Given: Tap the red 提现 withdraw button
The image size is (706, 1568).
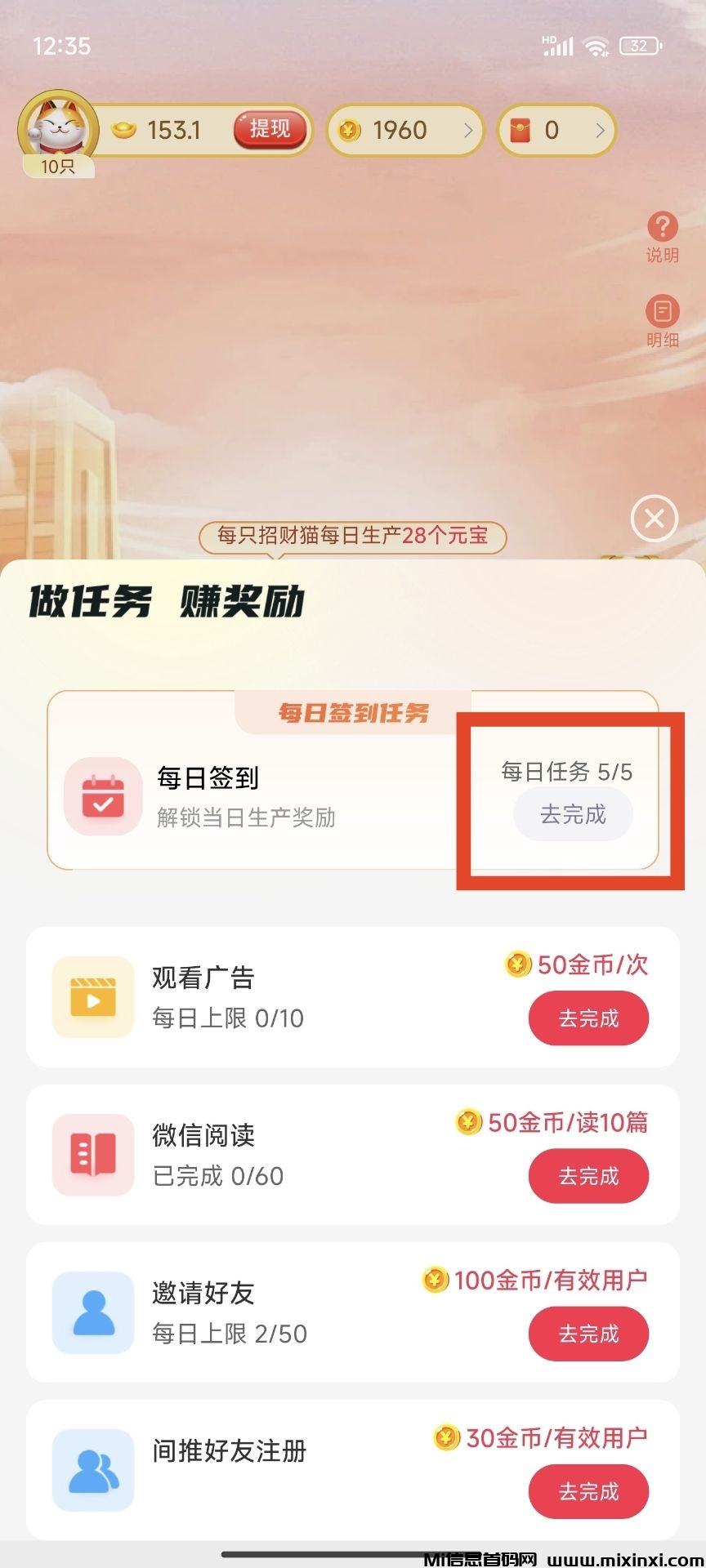Looking at the screenshot, I should (x=270, y=130).
